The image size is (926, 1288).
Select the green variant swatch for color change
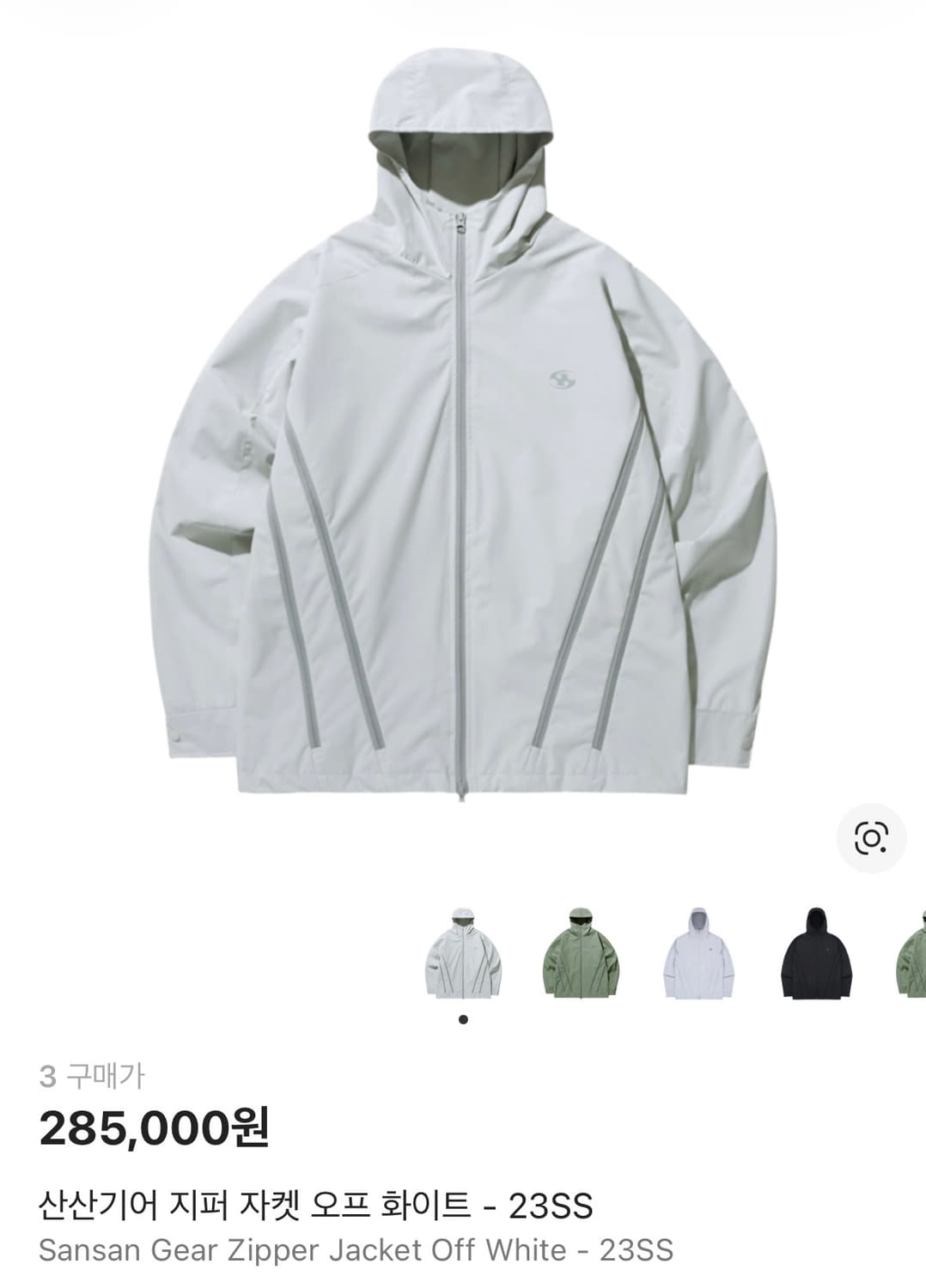(x=581, y=953)
